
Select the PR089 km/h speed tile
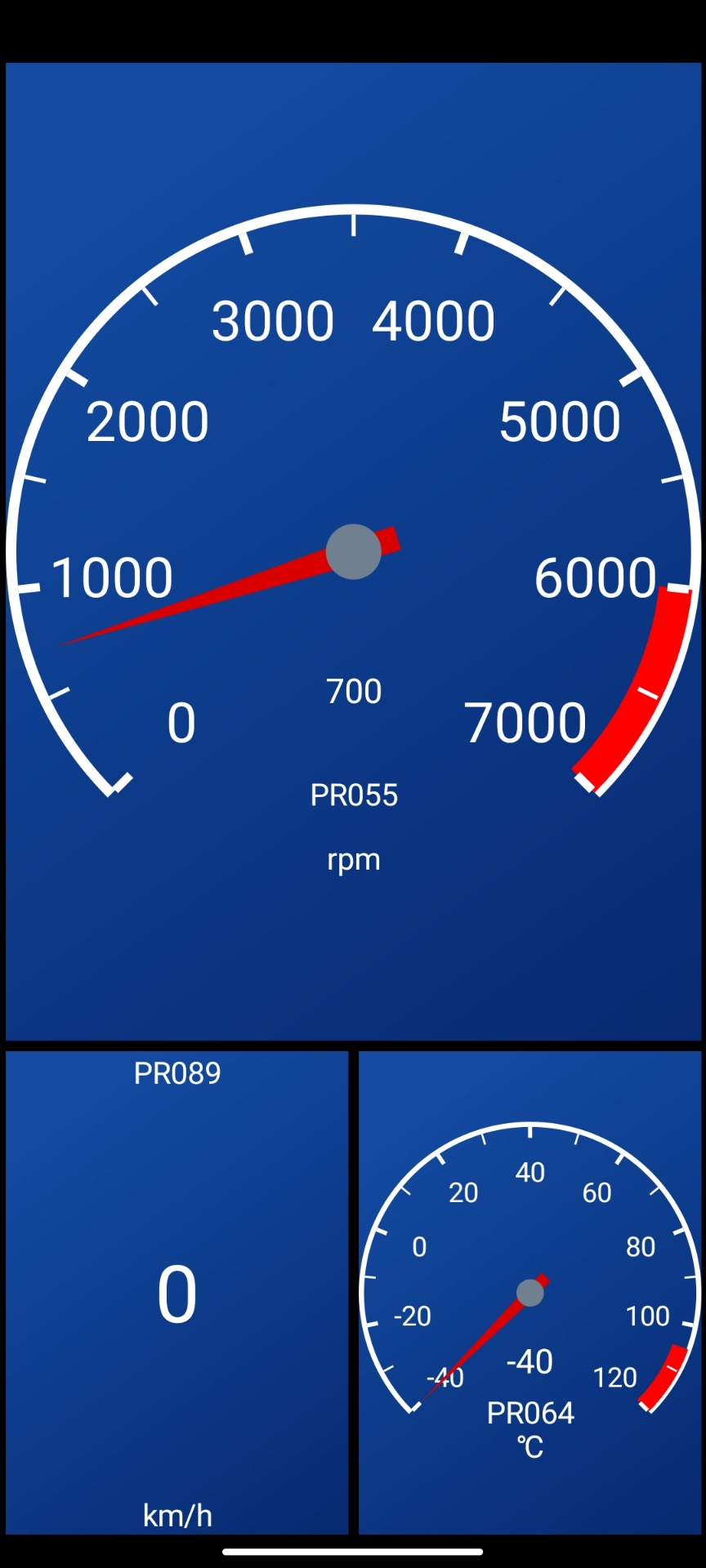pyautogui.click(x=177, y=1292)
